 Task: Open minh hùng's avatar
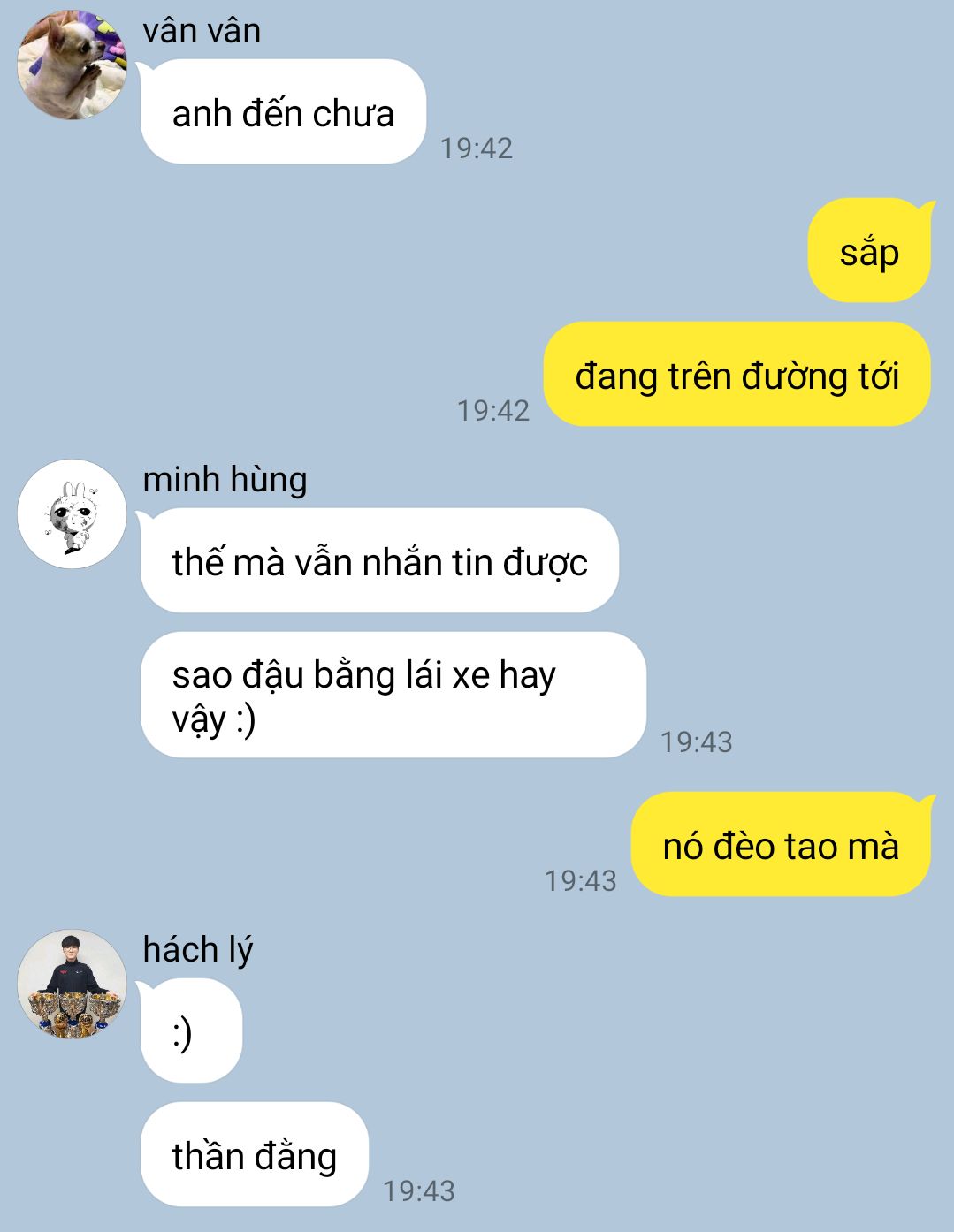coord(73,513)
